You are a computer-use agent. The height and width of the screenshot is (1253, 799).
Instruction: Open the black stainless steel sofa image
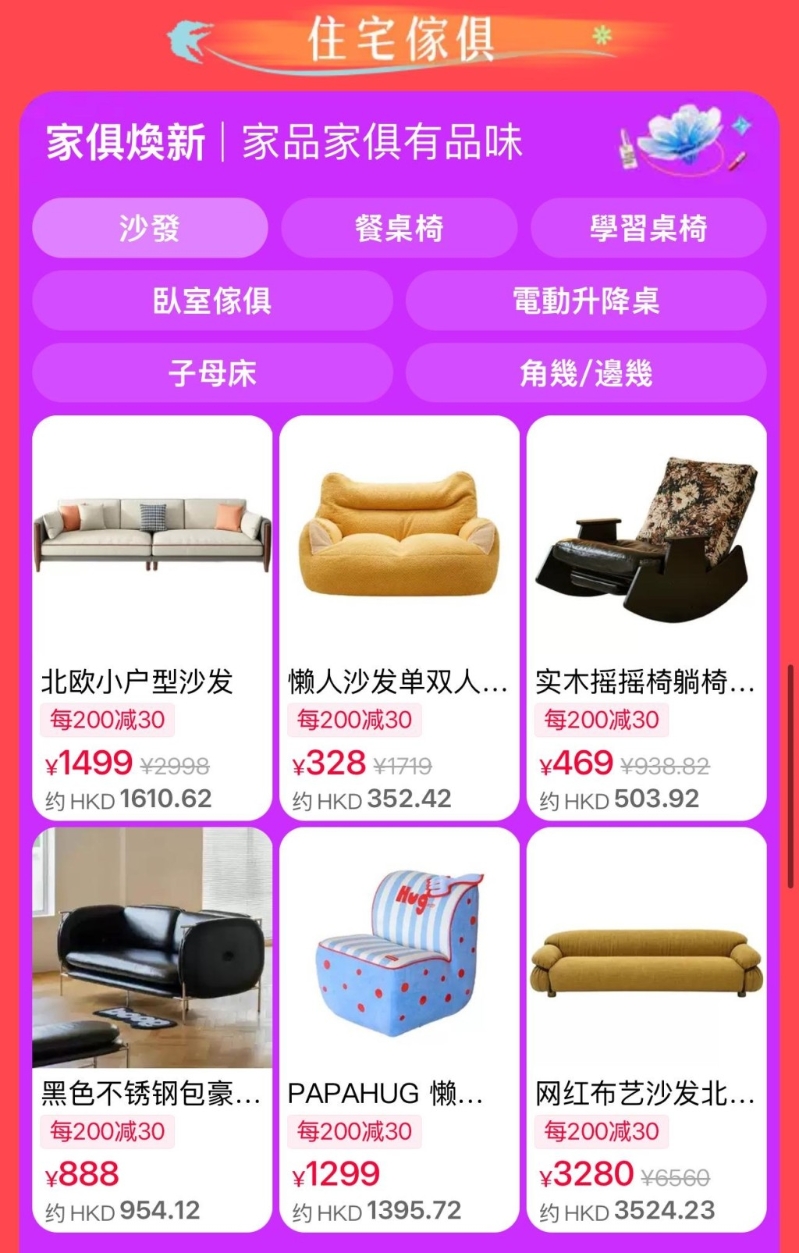coord(151,948)
